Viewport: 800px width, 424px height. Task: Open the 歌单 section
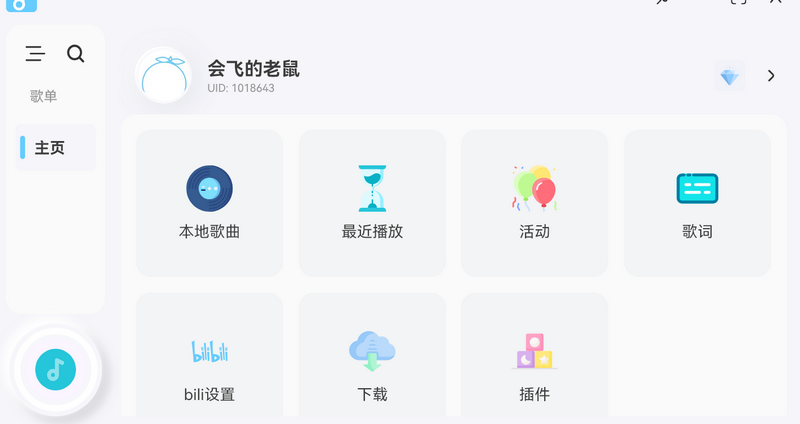44,97
